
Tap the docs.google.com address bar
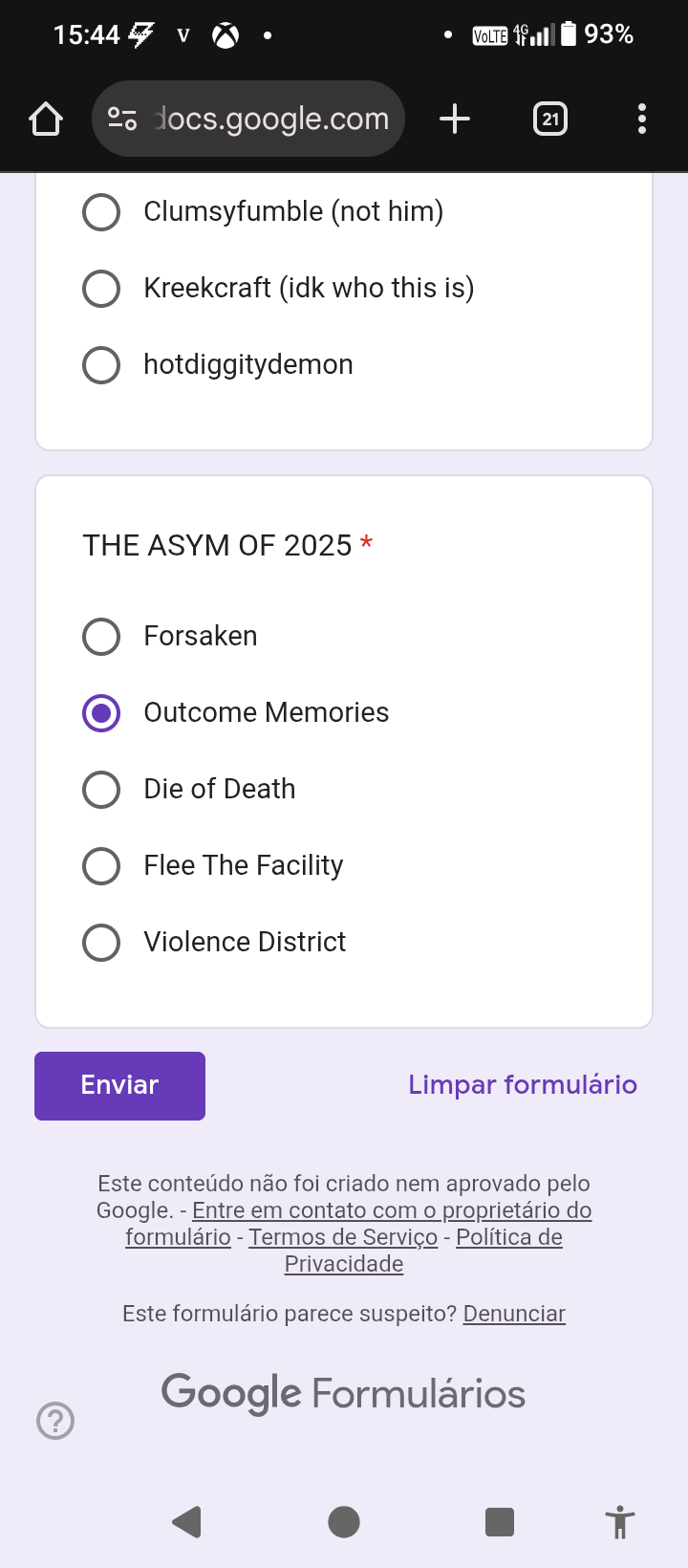pos(248,120)
